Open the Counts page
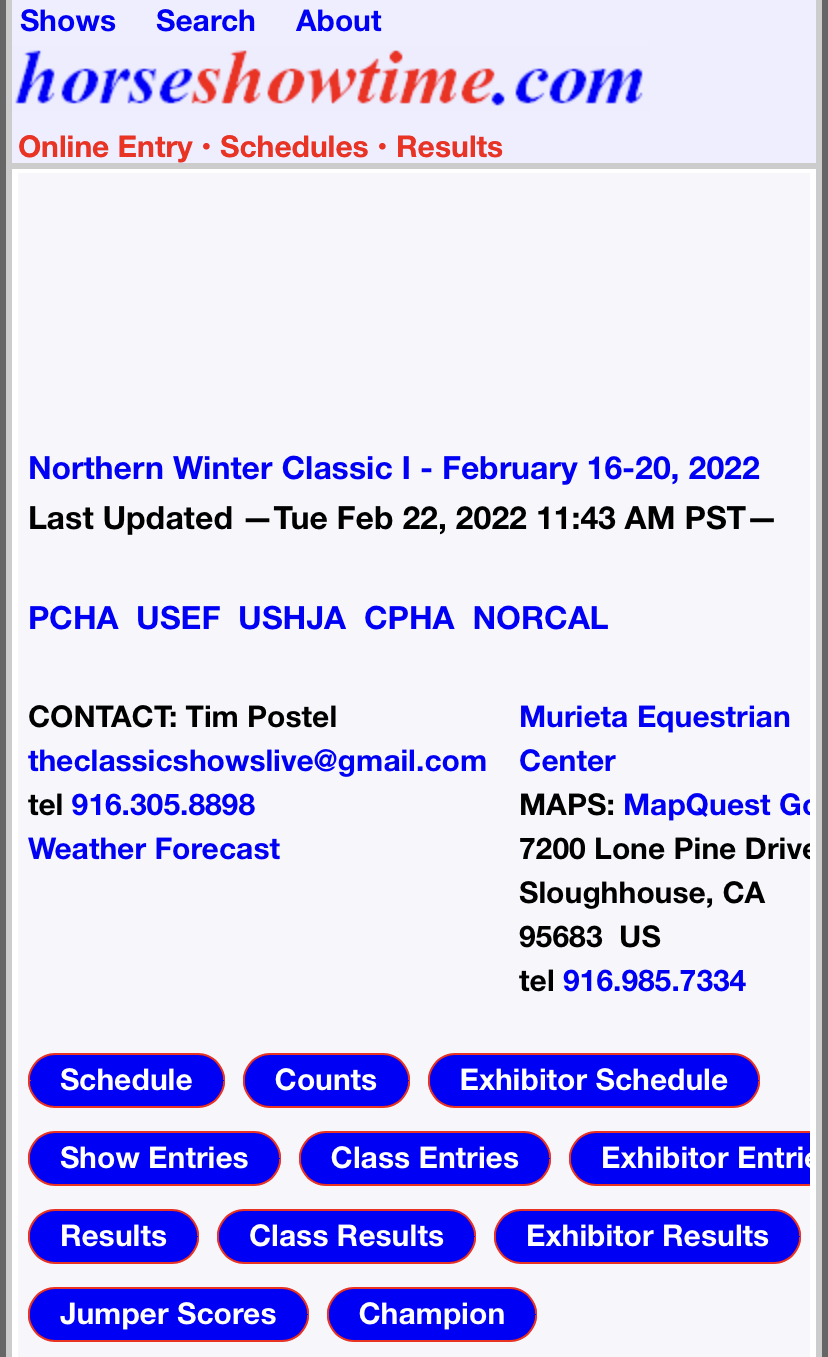Image resolution: width=828 pixels, height=1357 pixels. pos(326,1080)
